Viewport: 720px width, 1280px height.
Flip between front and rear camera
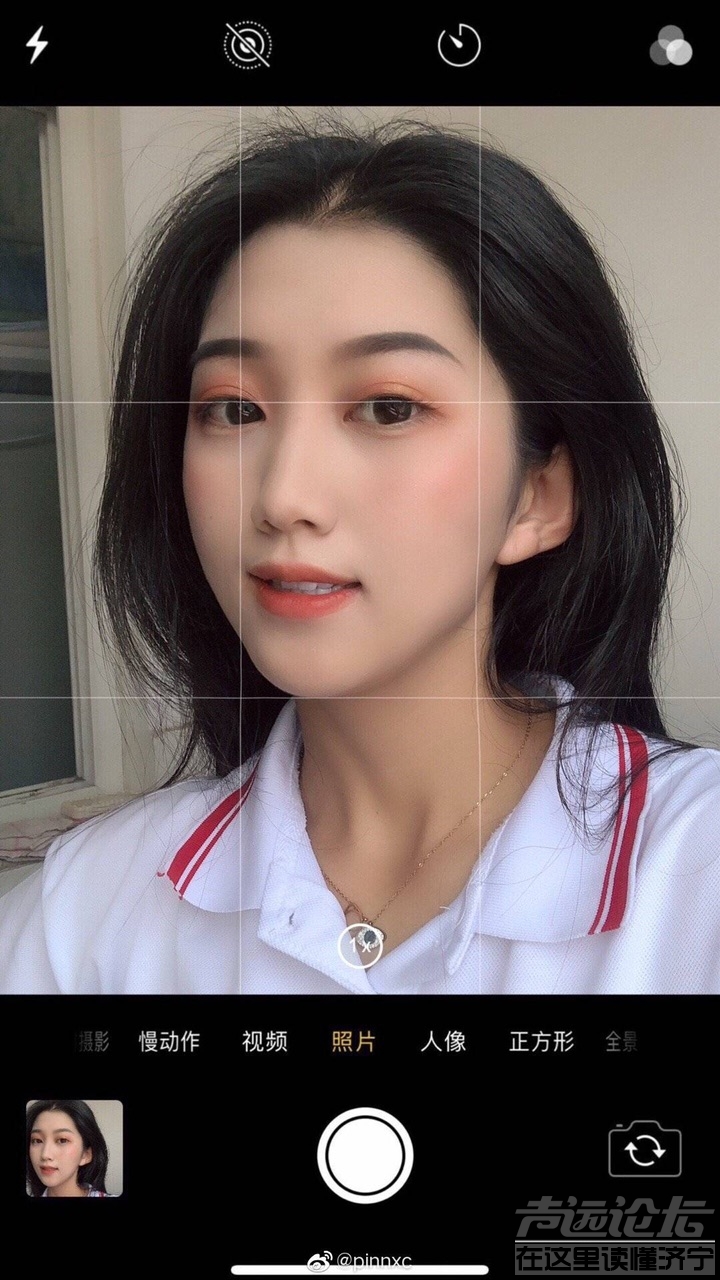[x=645, y=1151]
